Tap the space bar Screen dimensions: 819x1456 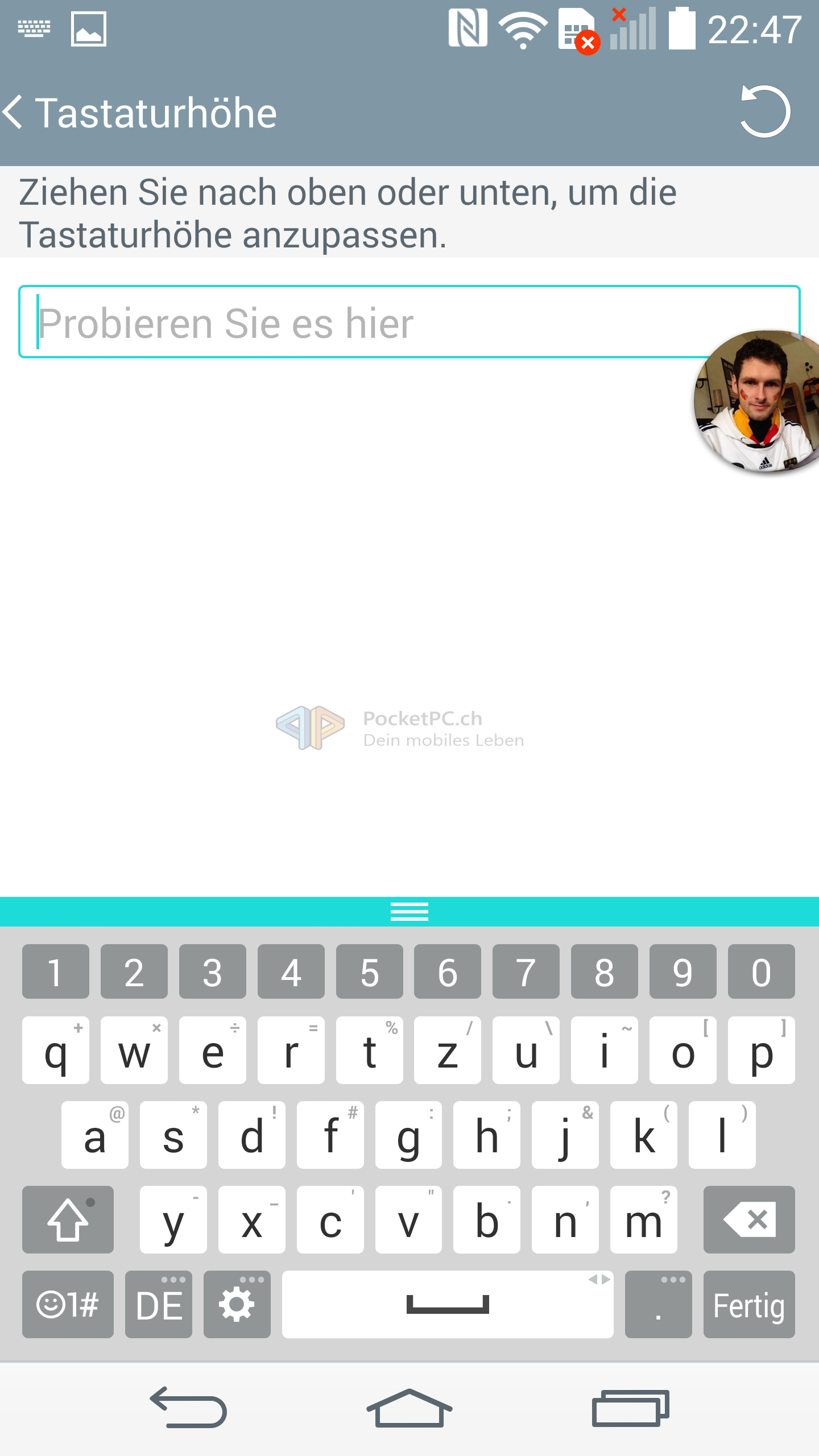448,1304
